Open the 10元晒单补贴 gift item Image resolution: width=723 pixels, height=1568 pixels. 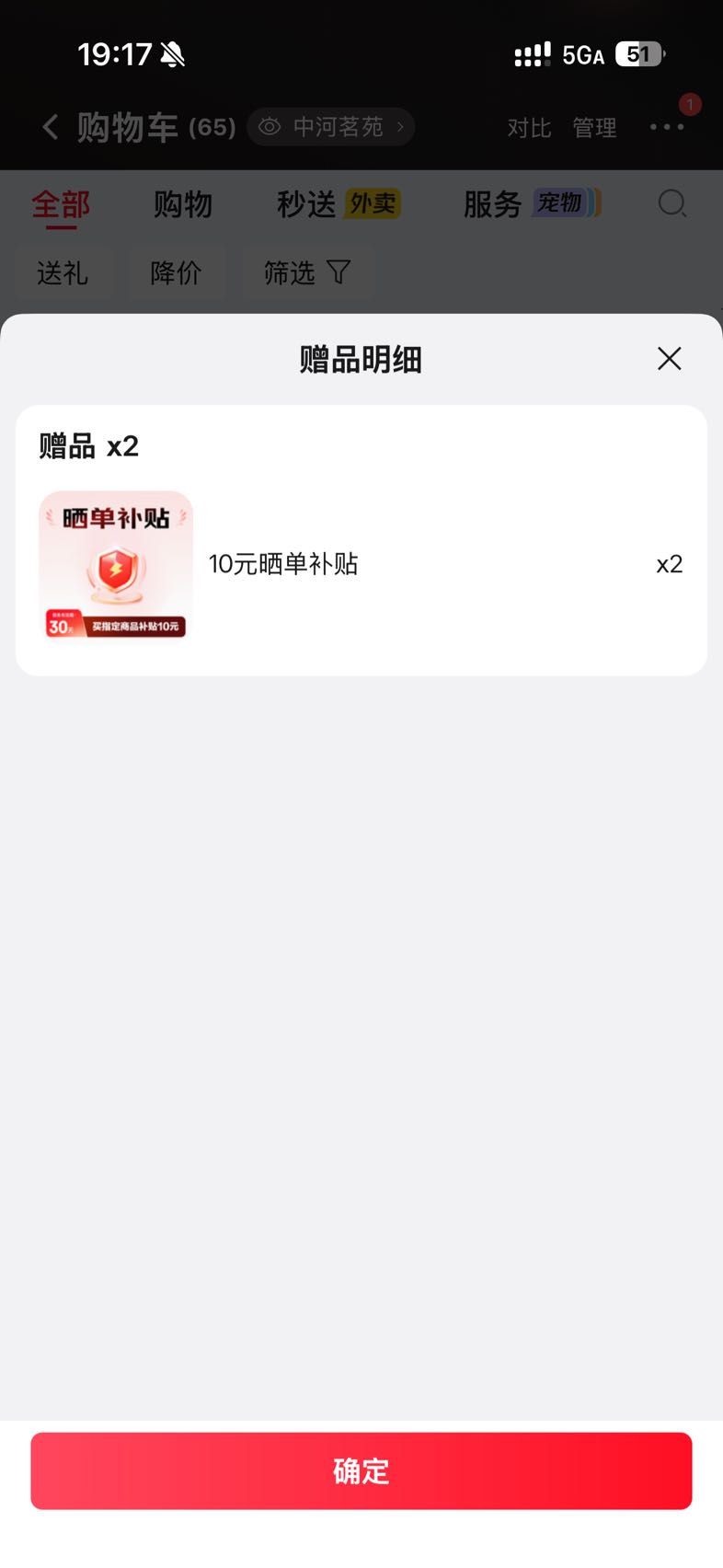click(x=361, y=564)
